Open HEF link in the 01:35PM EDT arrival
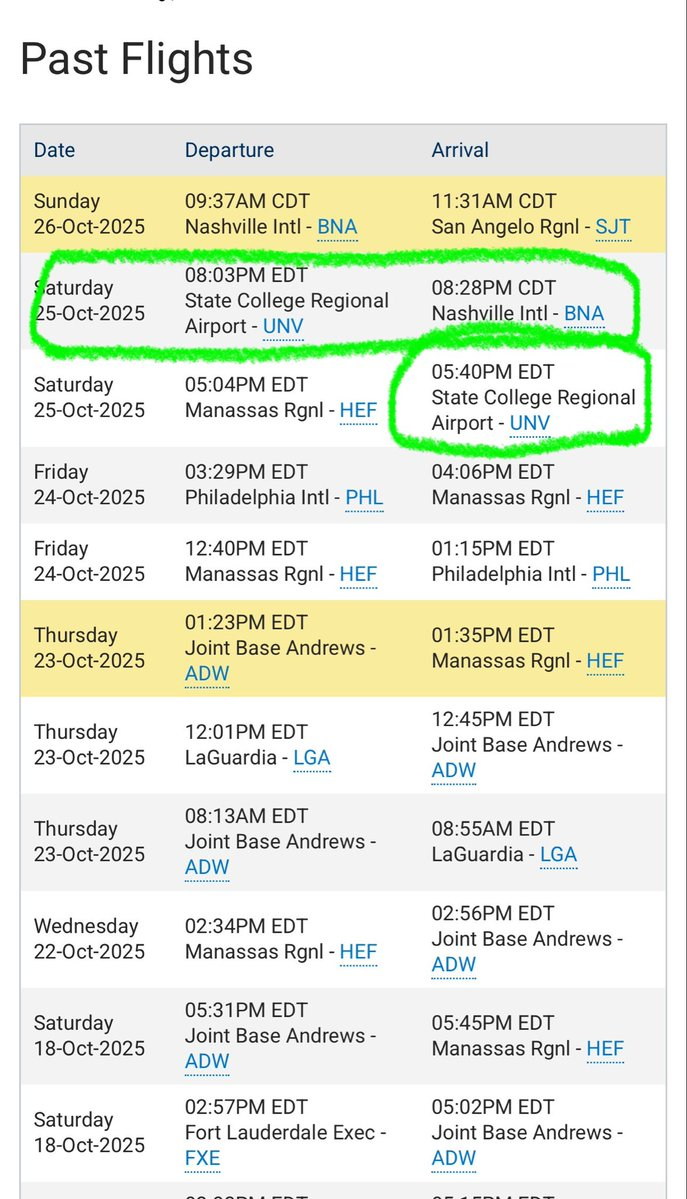 point(605,661)
